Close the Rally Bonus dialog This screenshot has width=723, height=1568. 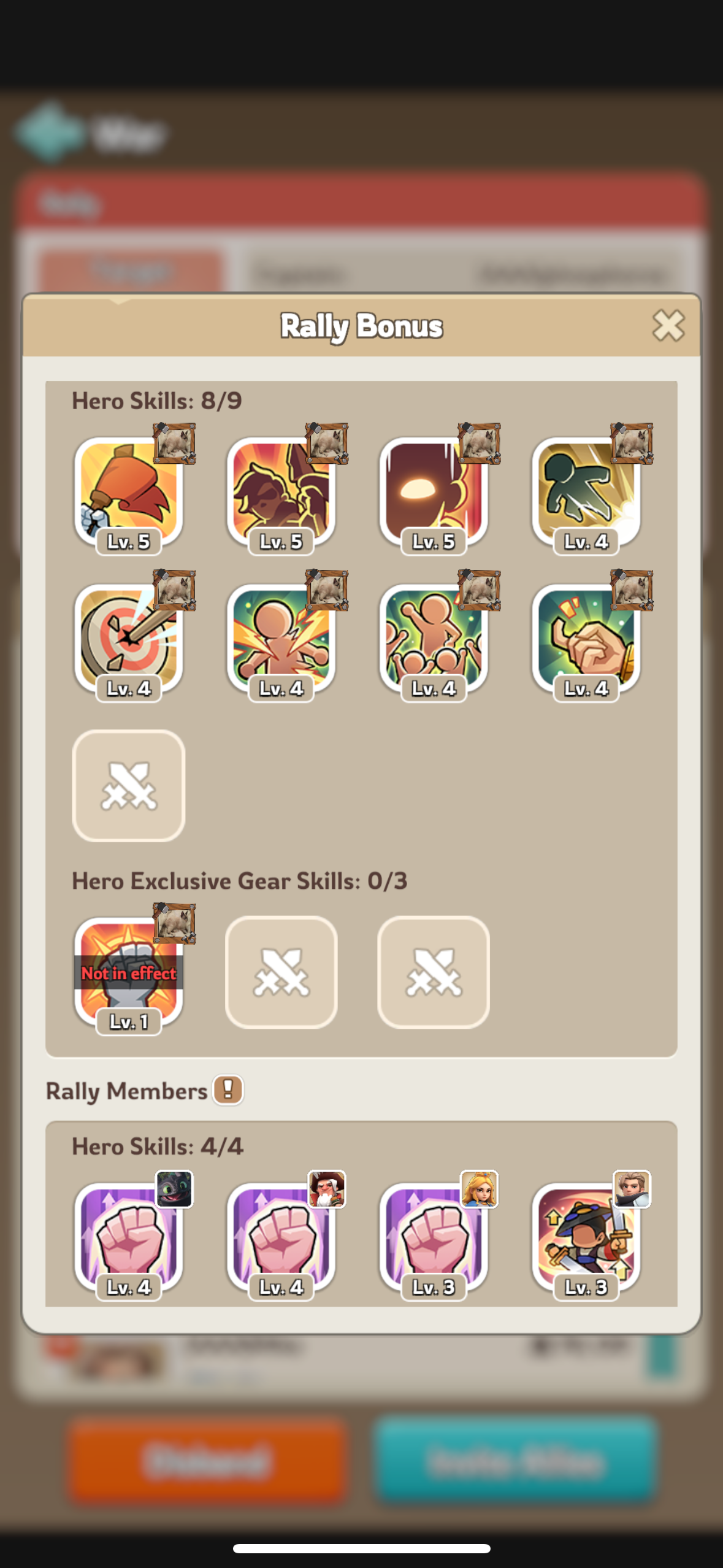(x=668, y=325)
